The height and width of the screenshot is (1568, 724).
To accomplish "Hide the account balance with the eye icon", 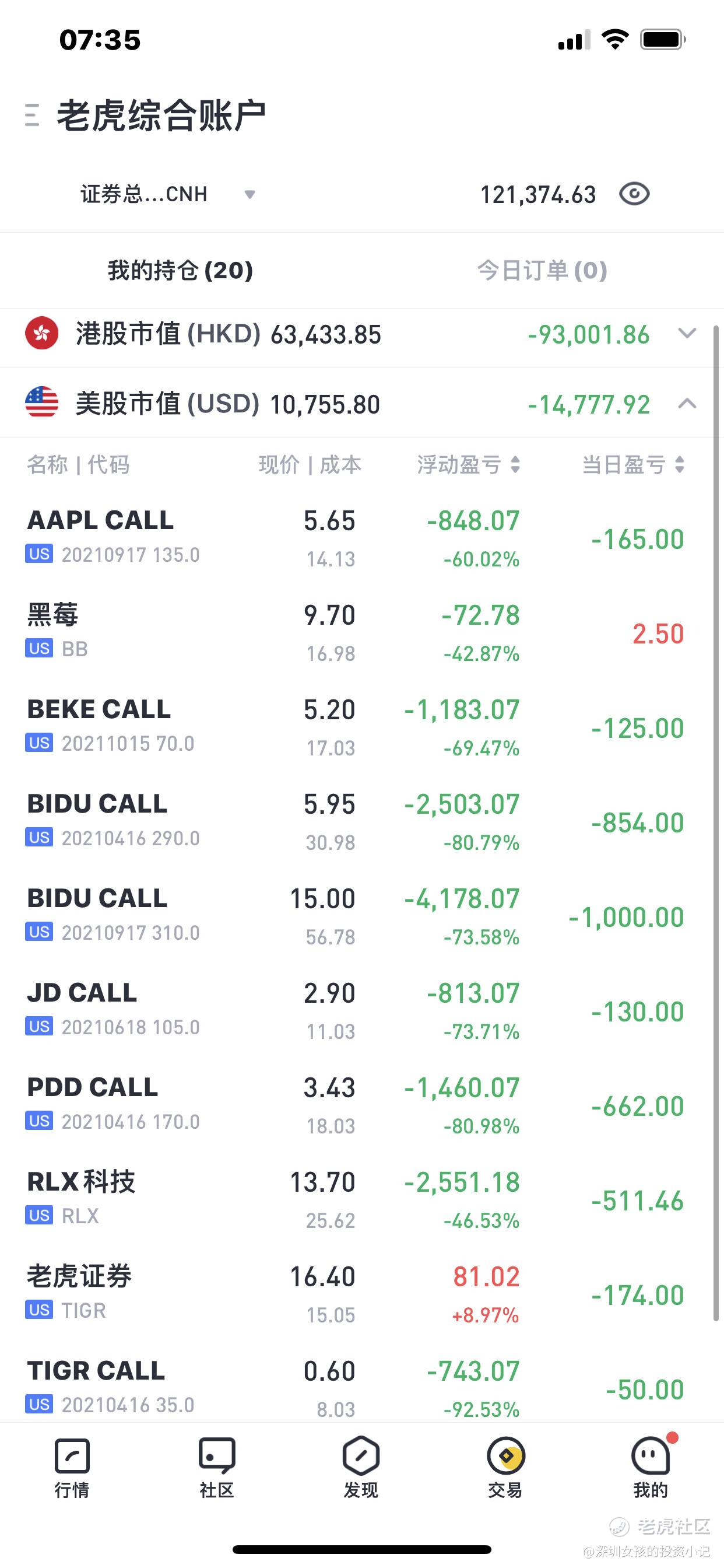I will pos(634,194).
